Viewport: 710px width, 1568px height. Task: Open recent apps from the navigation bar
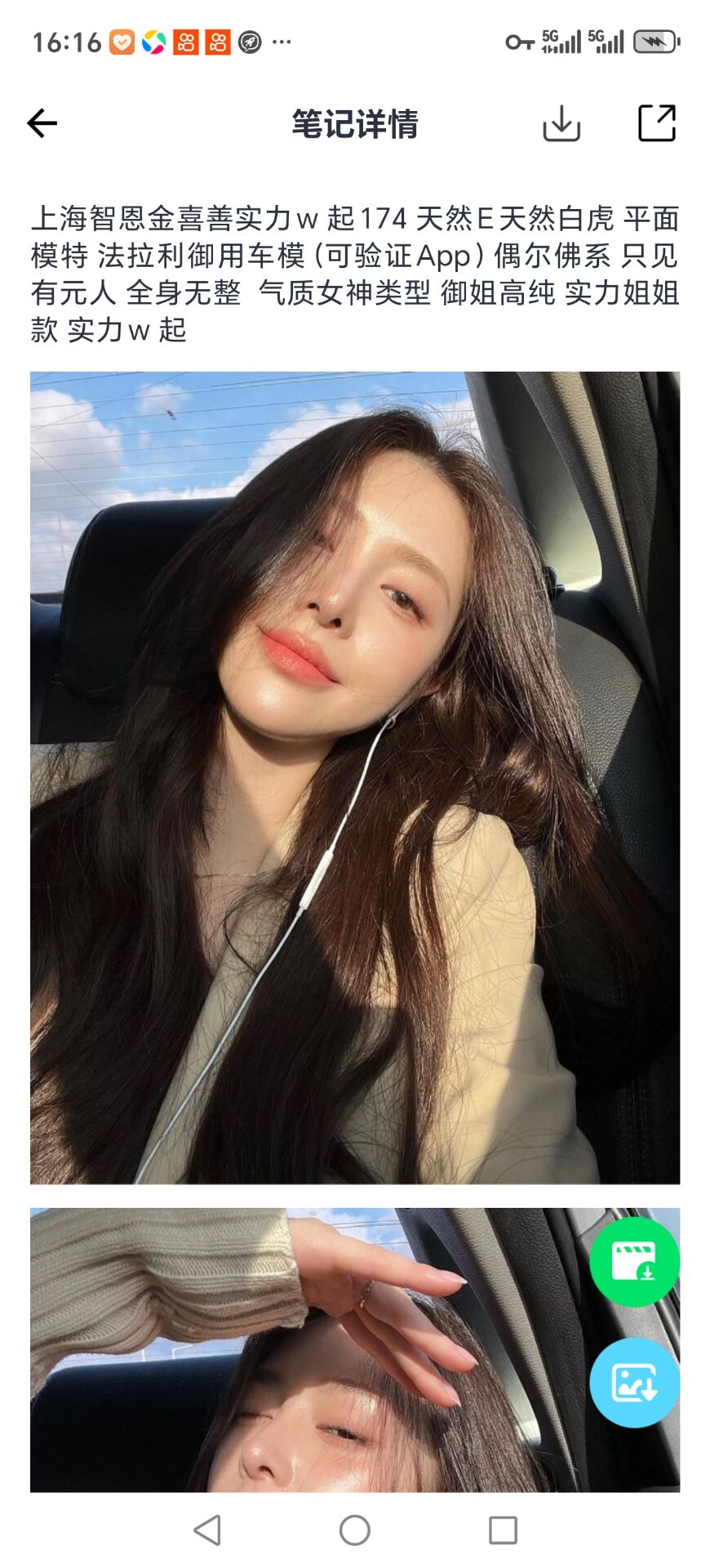pyautogui.click(x=503, y=1530)
